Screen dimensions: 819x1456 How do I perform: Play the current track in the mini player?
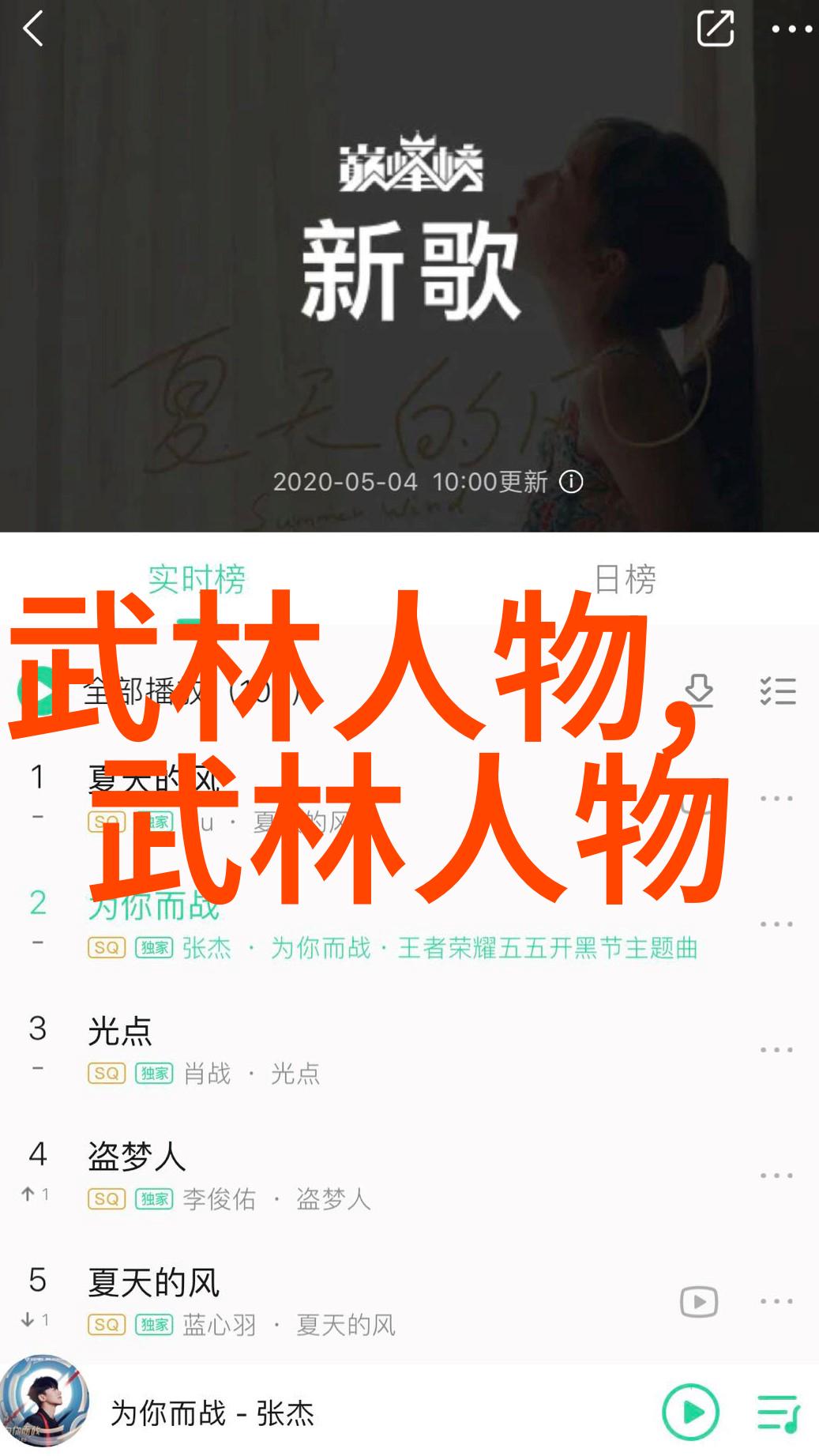(691, 1412)
